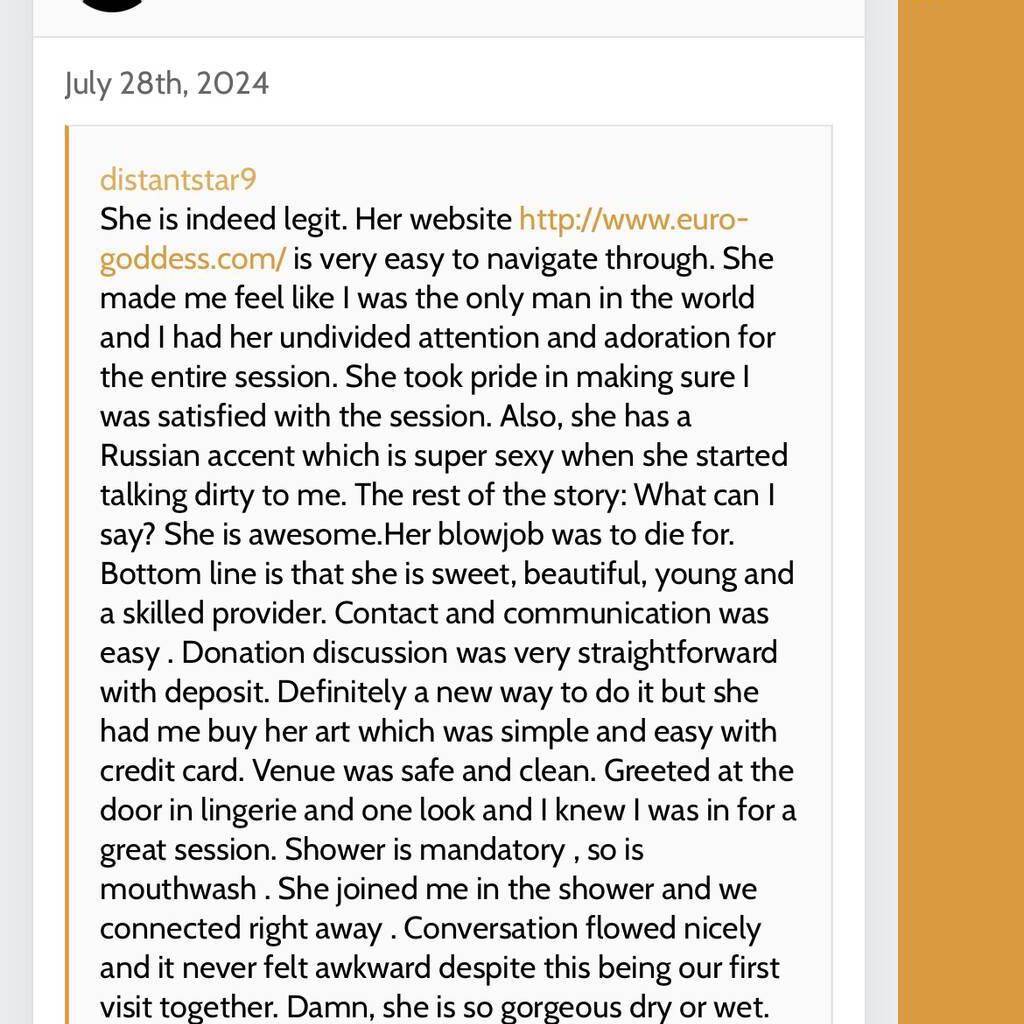The image size is (1024, 1024).
Task: Open distantstar9's profile link
Action: (x=178, y=180)
